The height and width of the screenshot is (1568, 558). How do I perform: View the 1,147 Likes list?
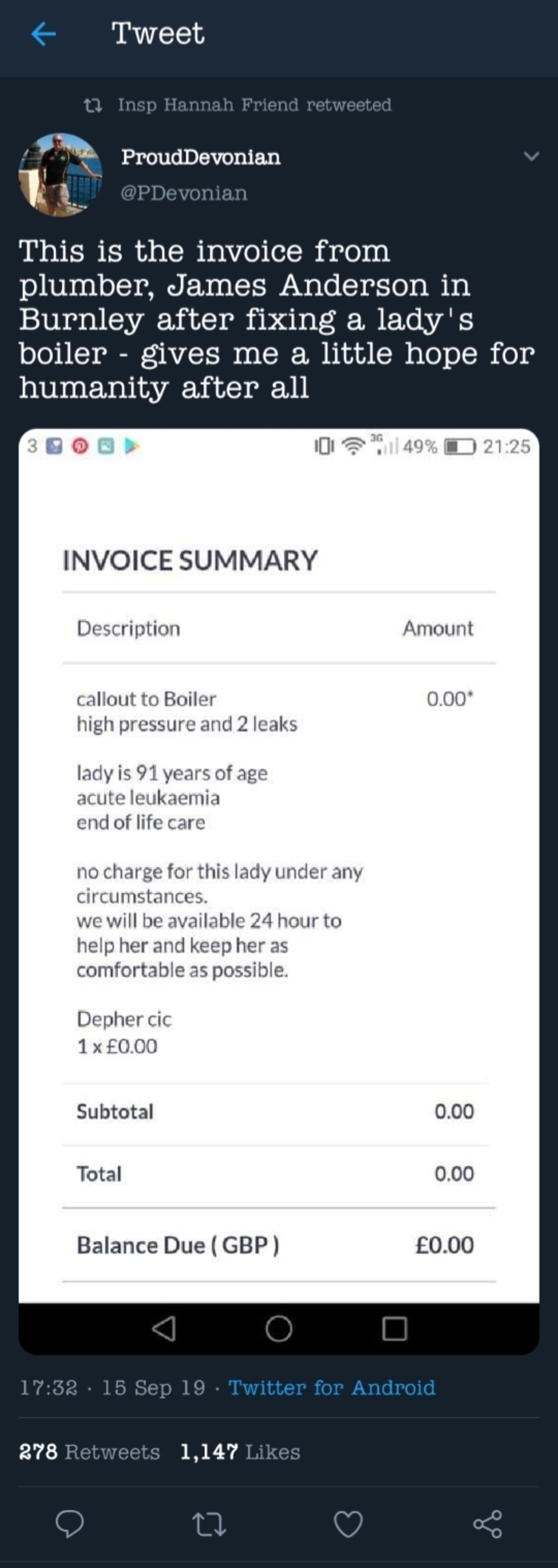pos(240,1451)
